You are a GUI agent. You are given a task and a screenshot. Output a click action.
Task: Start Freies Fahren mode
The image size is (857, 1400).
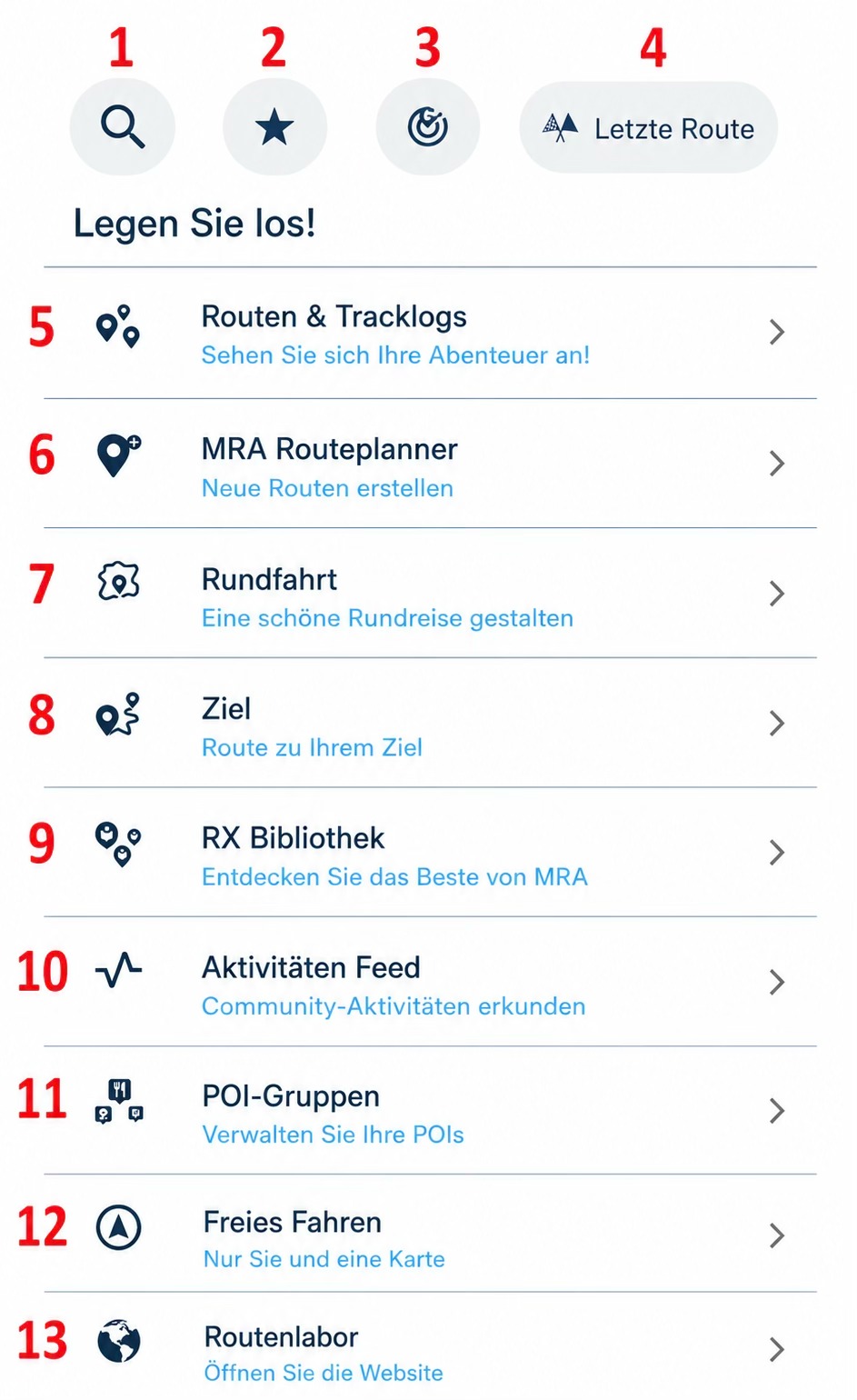click(430, 1235)
